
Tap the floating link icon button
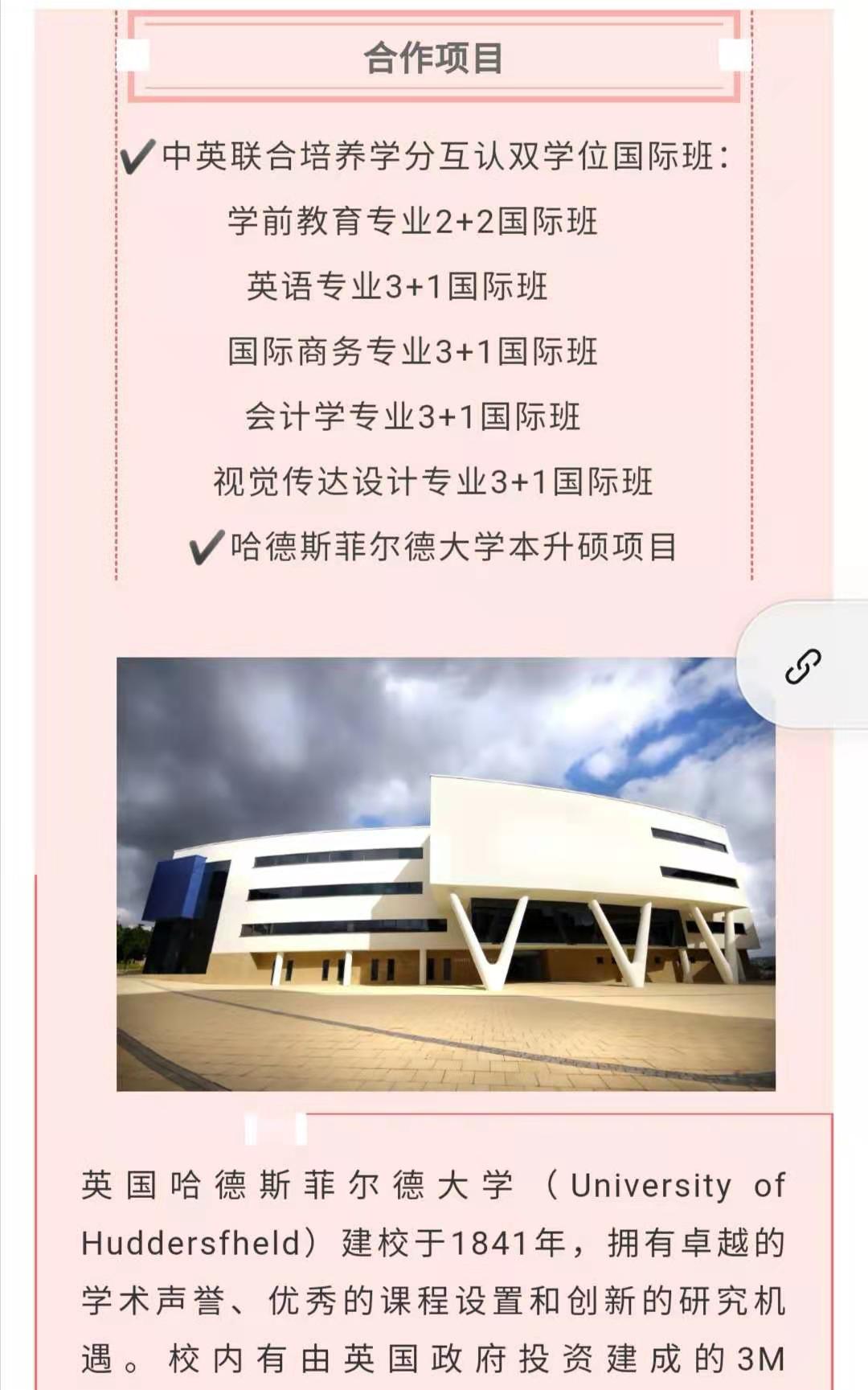click(x=802, y=666)
